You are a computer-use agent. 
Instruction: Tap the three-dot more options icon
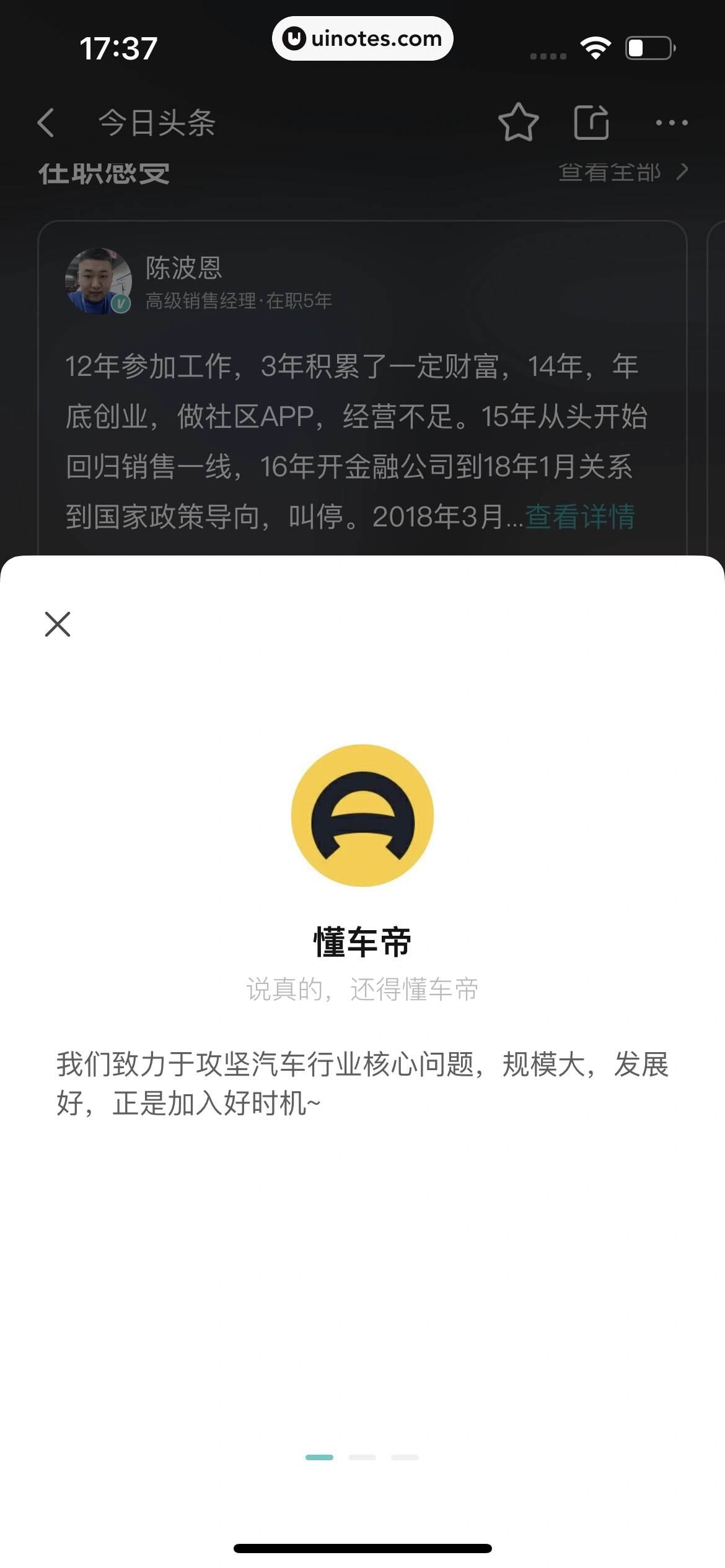click(670, 123)
